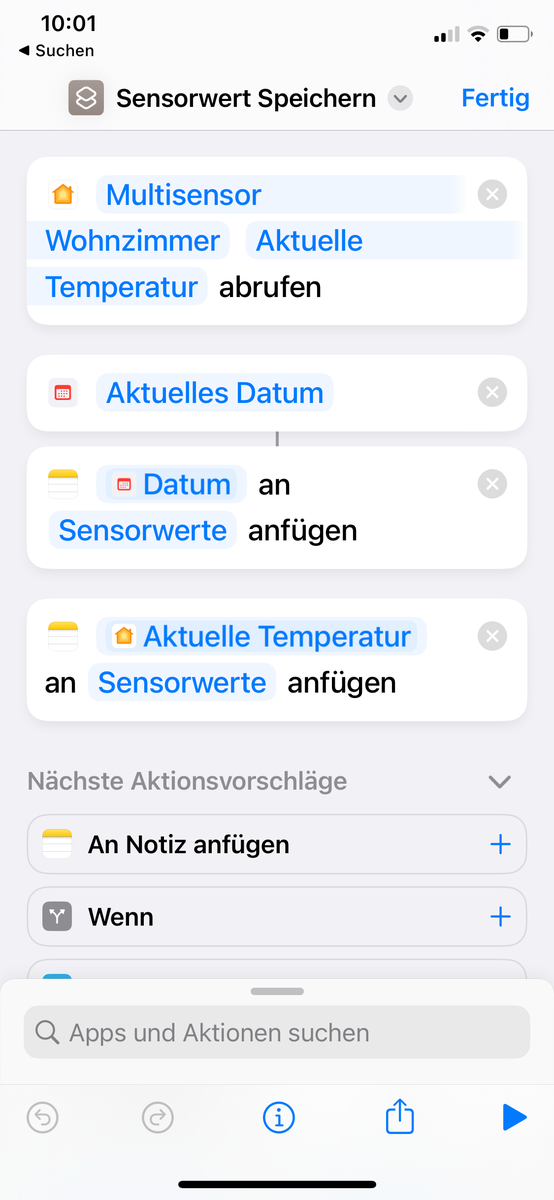Delete the Aktuelle Temperatur append action

pos(492,636)
